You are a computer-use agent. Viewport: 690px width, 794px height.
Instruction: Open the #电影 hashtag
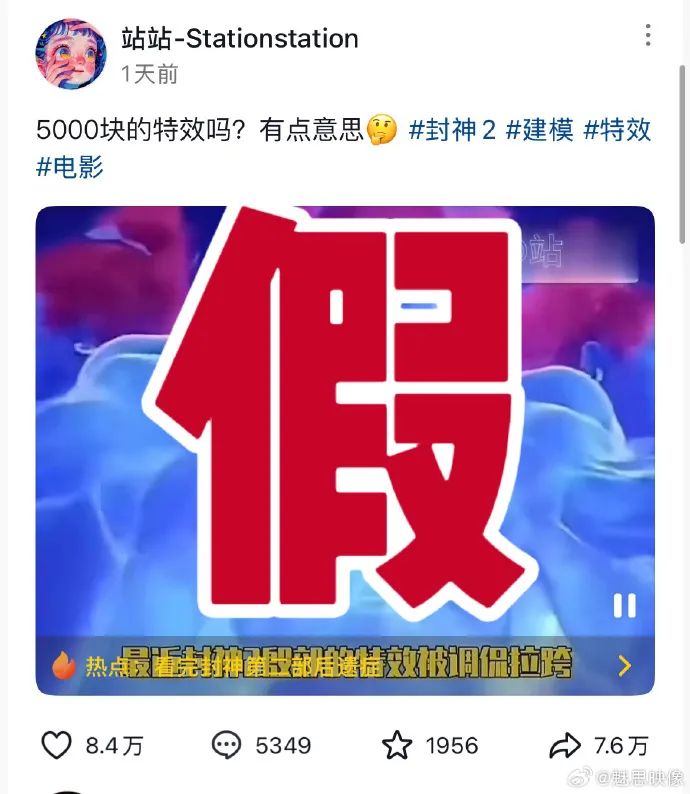click(x=70, y=166)
